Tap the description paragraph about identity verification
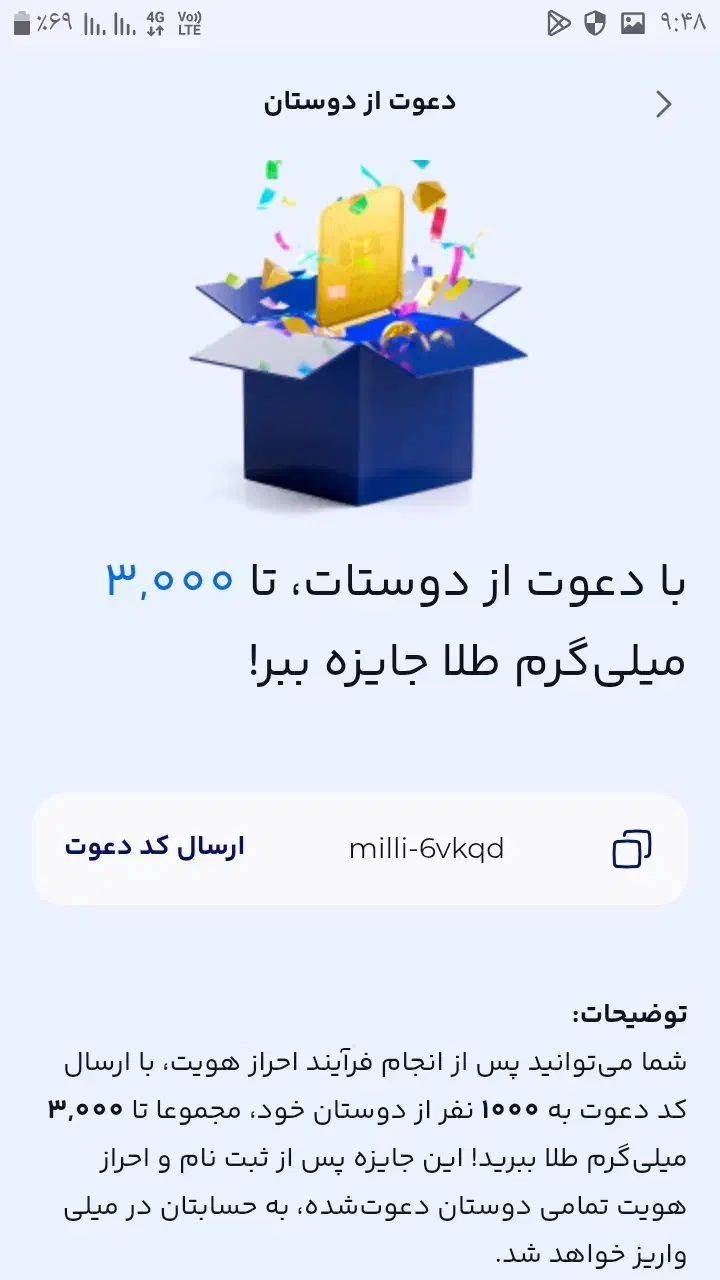Screen dimensions: 720x1280 [x=360, y=1150]
